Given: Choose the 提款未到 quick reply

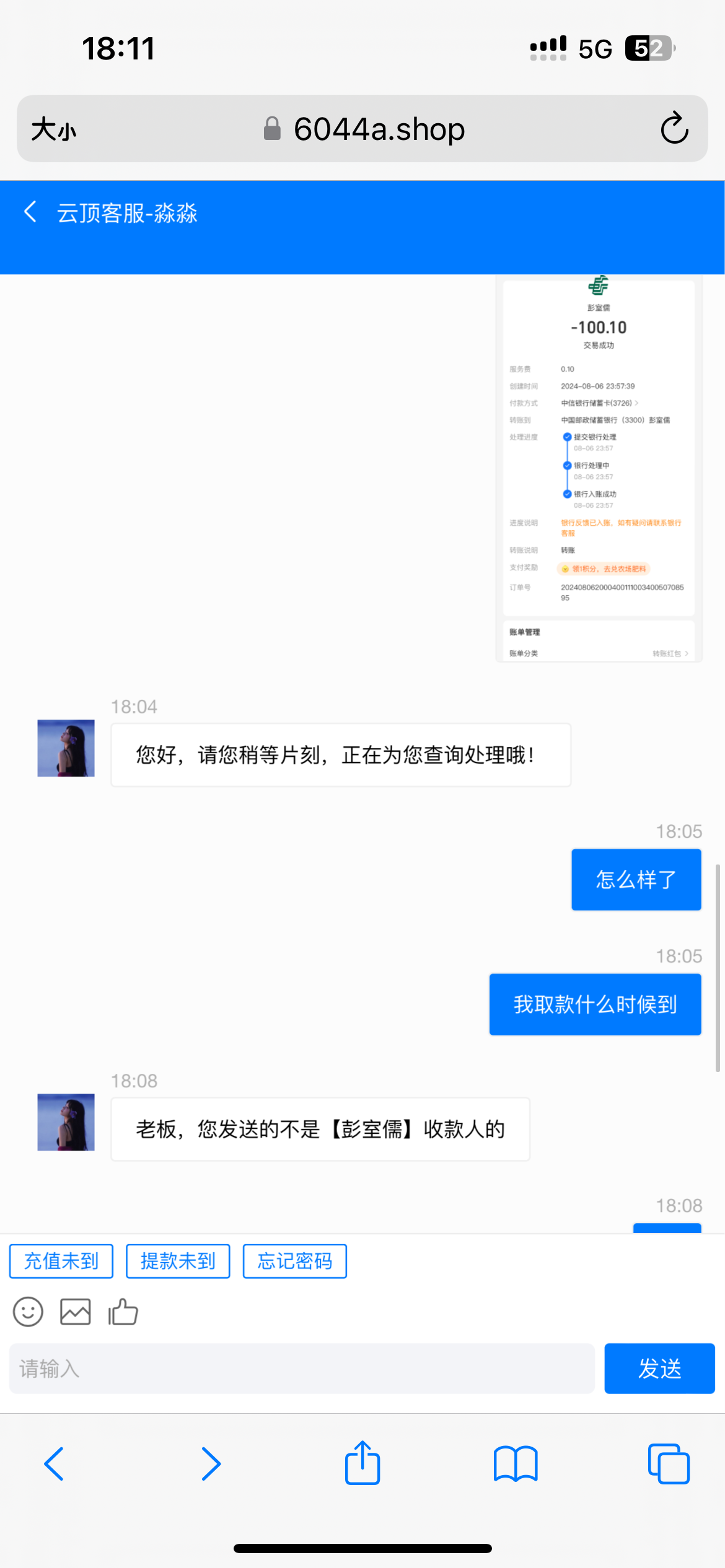Looking at the screenshot, I should click(x=178, y=1261).
